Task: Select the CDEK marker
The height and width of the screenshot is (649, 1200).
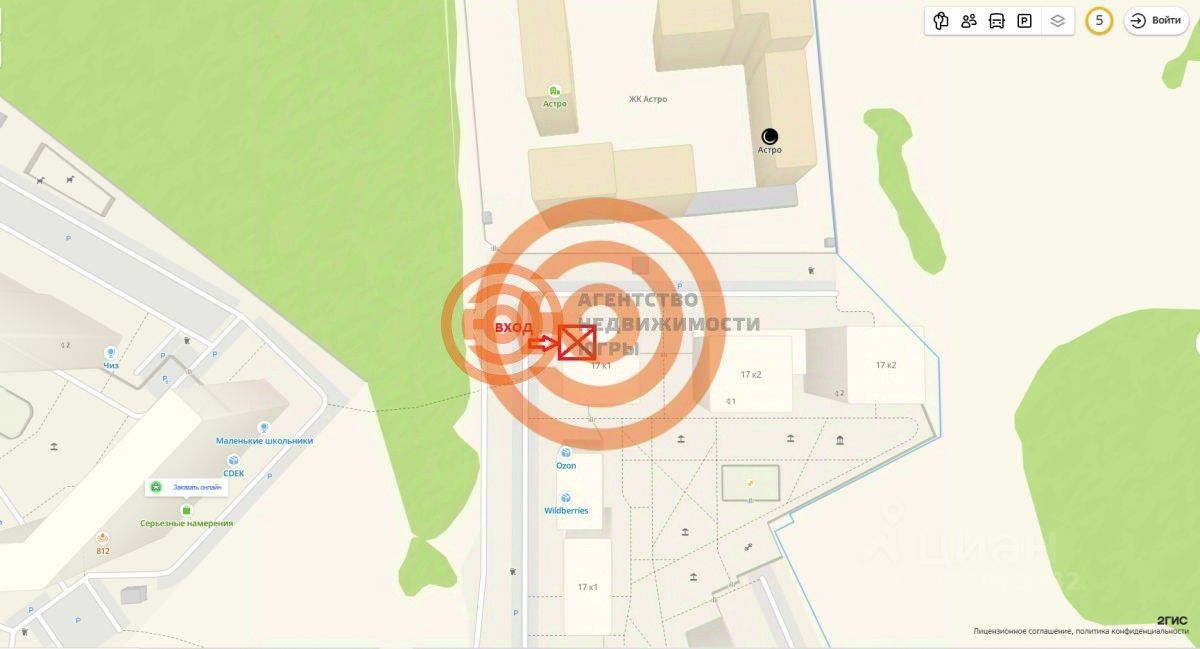Action: pos(234,461)
